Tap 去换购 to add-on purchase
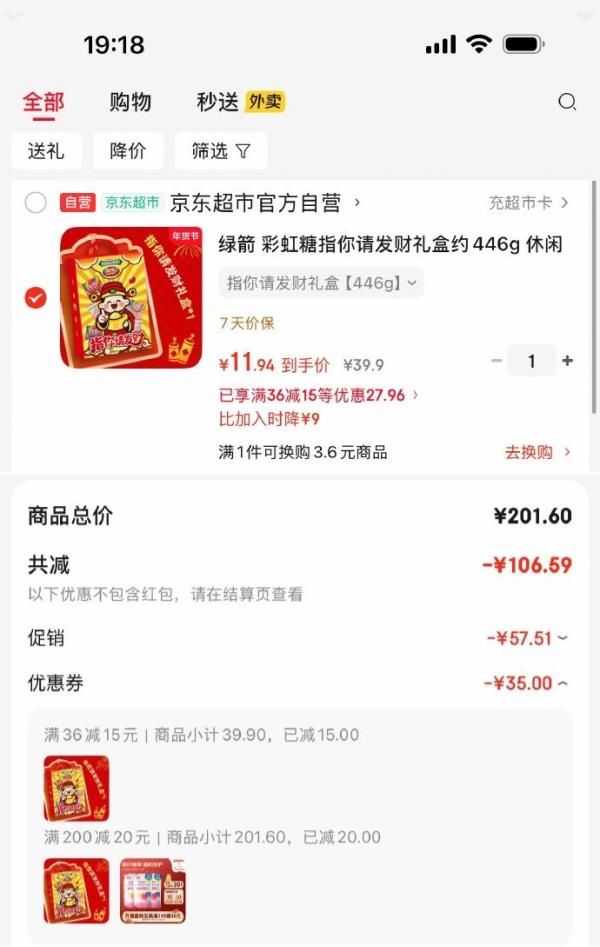The image size is (600, 947). (x=537, y=452)
